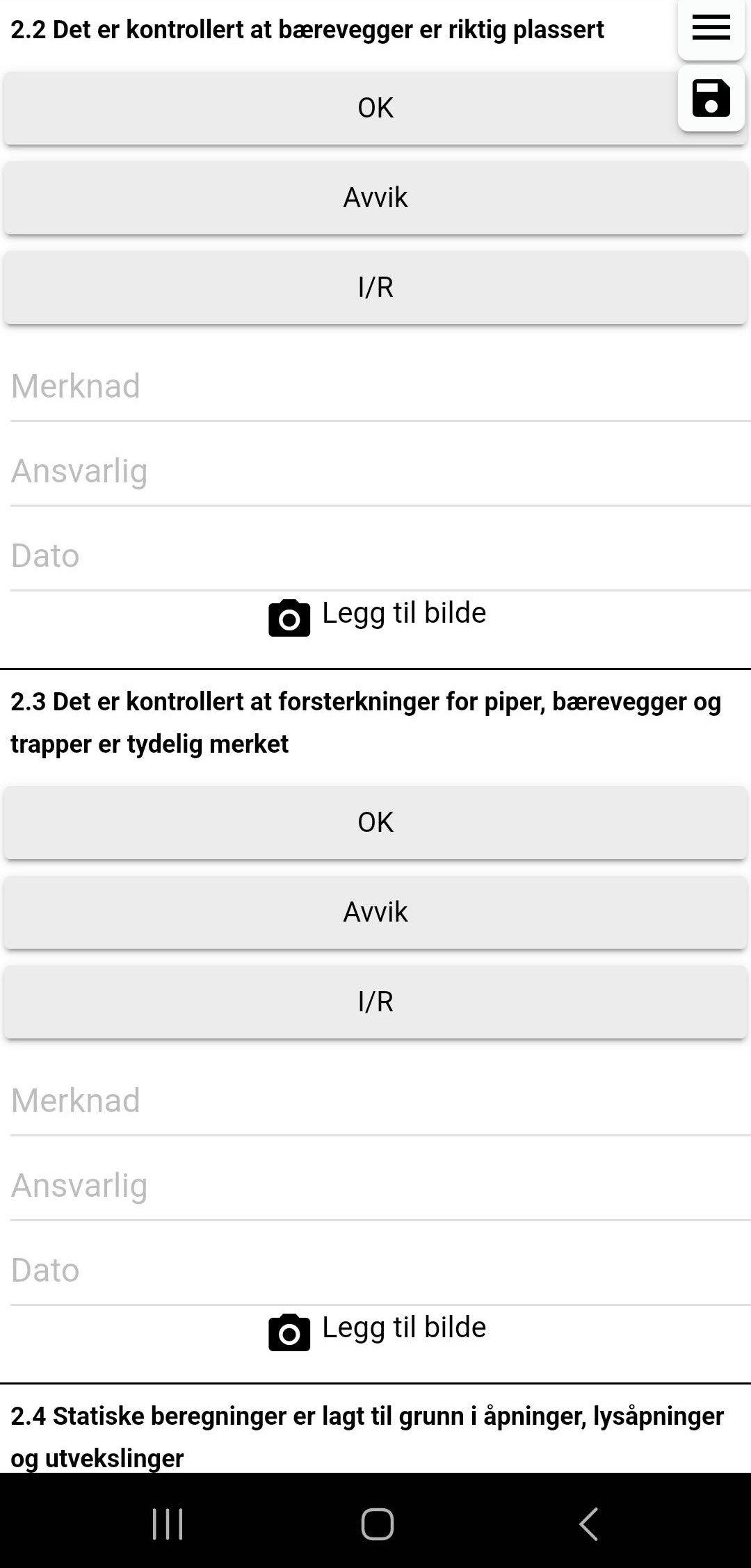The image size is (751, 1568).
Task: Mark item 2.3 forsterkninger as OK
Action: pos(375,822)
